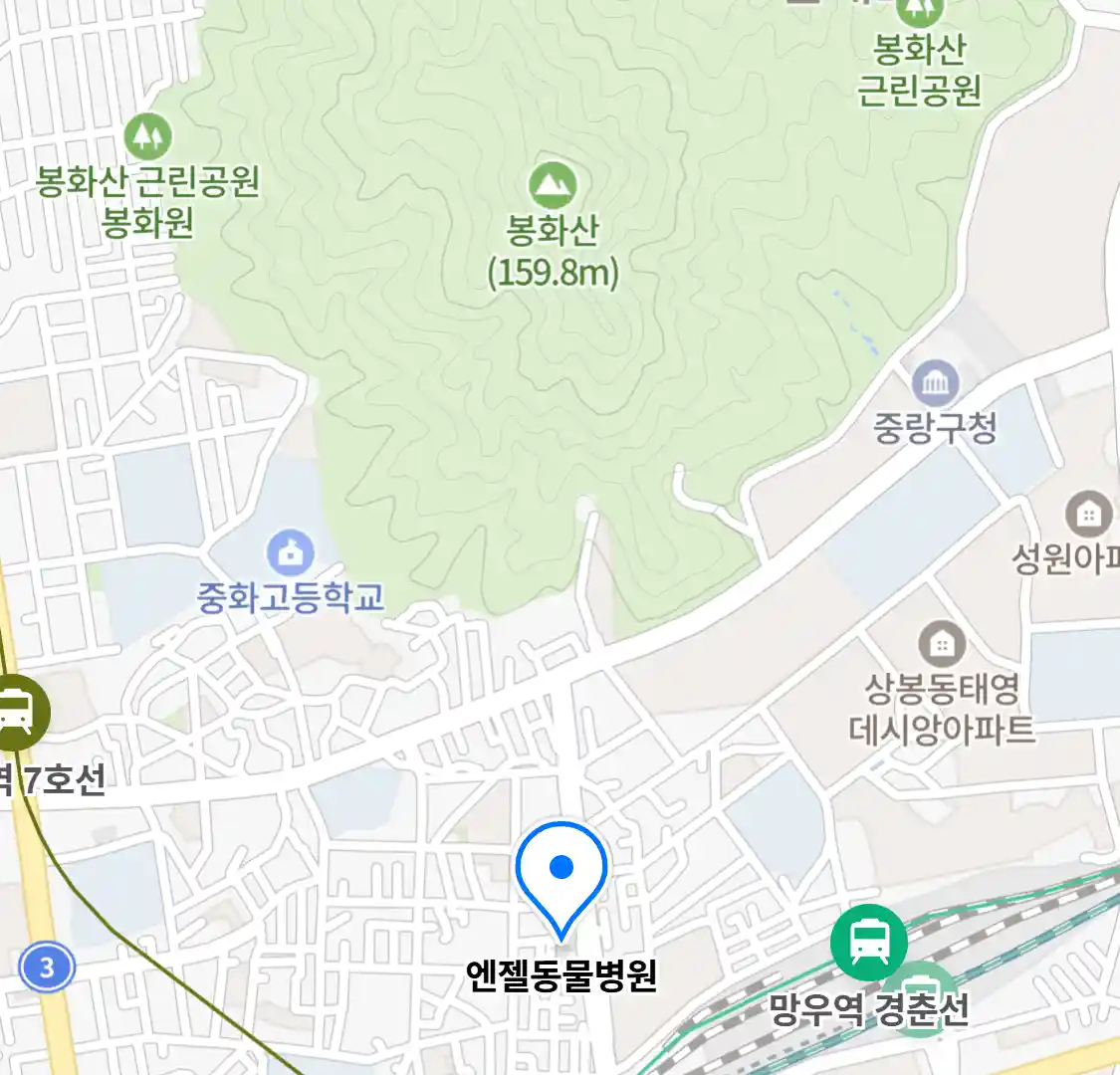Tap the 봉화산 mountain peak marker
Image resolution: width=1120 pixels, height=1075 pixels.
(x=552, y=183)
